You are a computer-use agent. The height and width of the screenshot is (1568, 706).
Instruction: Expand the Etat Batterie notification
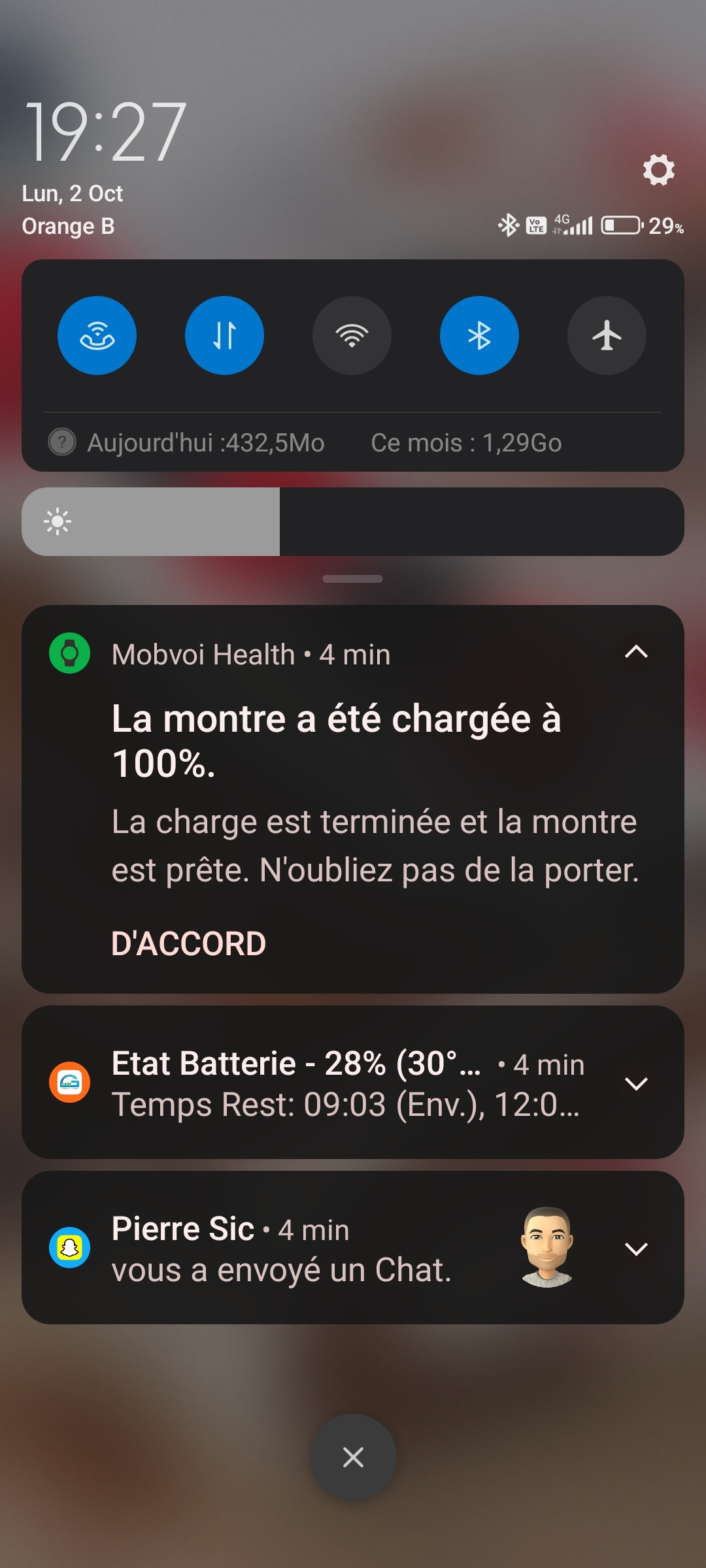(636, 1083)
